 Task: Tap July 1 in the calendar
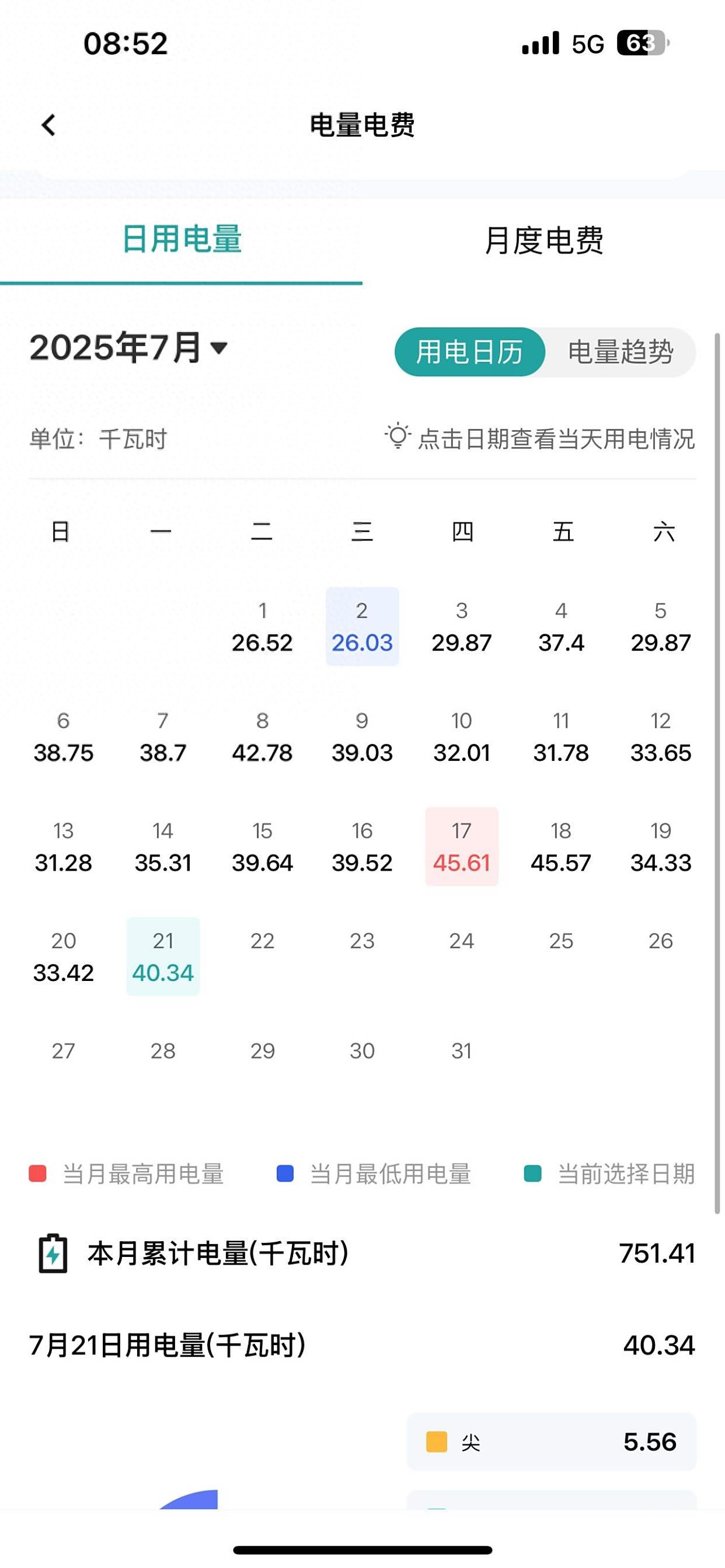(262, 626)
